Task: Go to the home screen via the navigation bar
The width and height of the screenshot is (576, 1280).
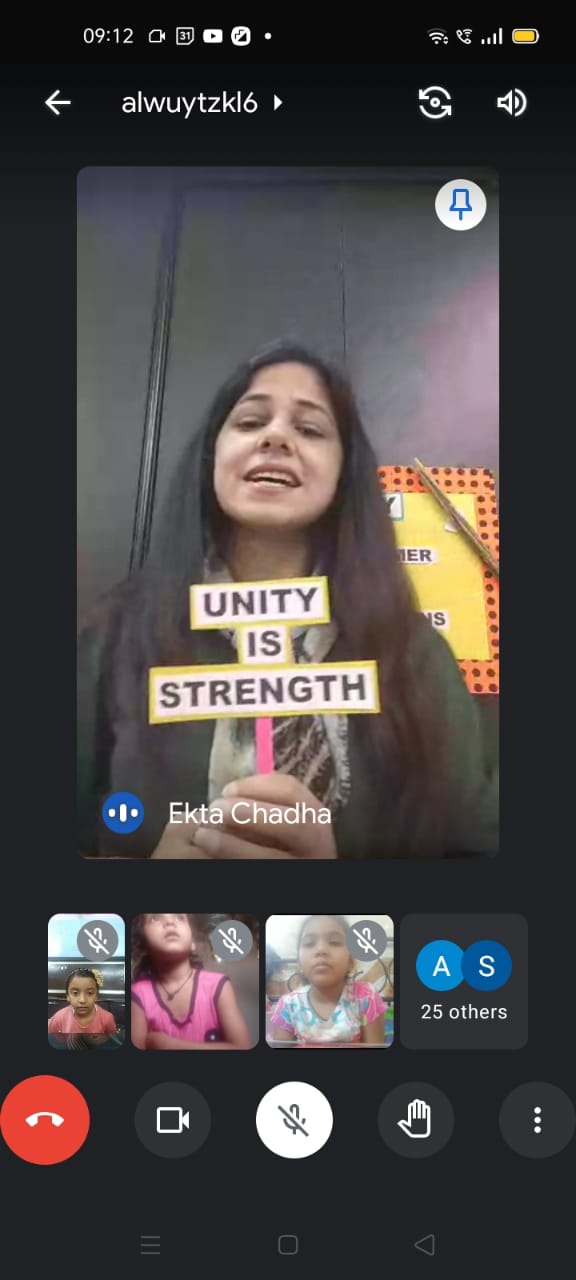Action: click(288, 1245)
